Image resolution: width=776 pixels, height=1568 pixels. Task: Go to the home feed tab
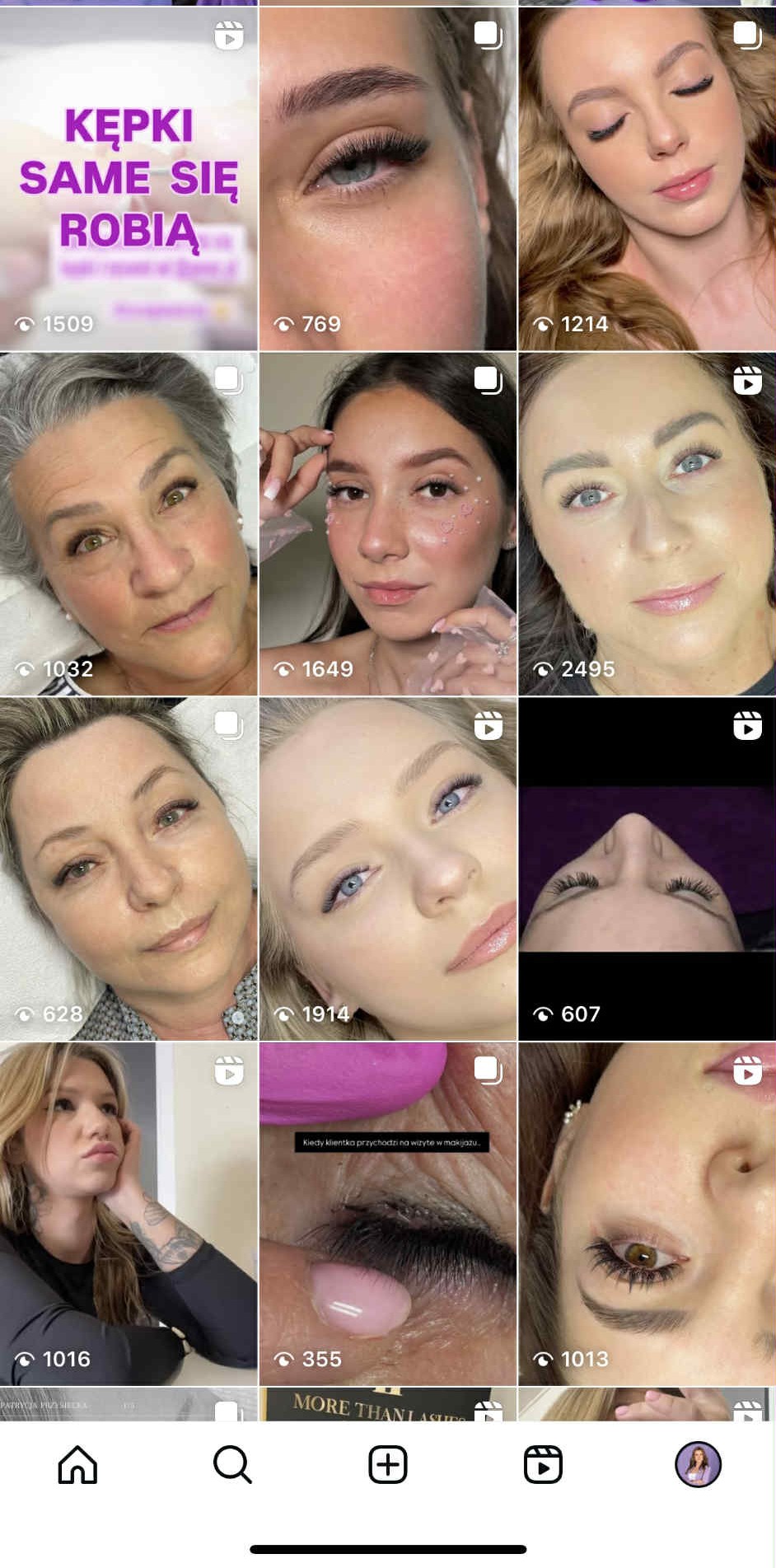pos(77,1464)
